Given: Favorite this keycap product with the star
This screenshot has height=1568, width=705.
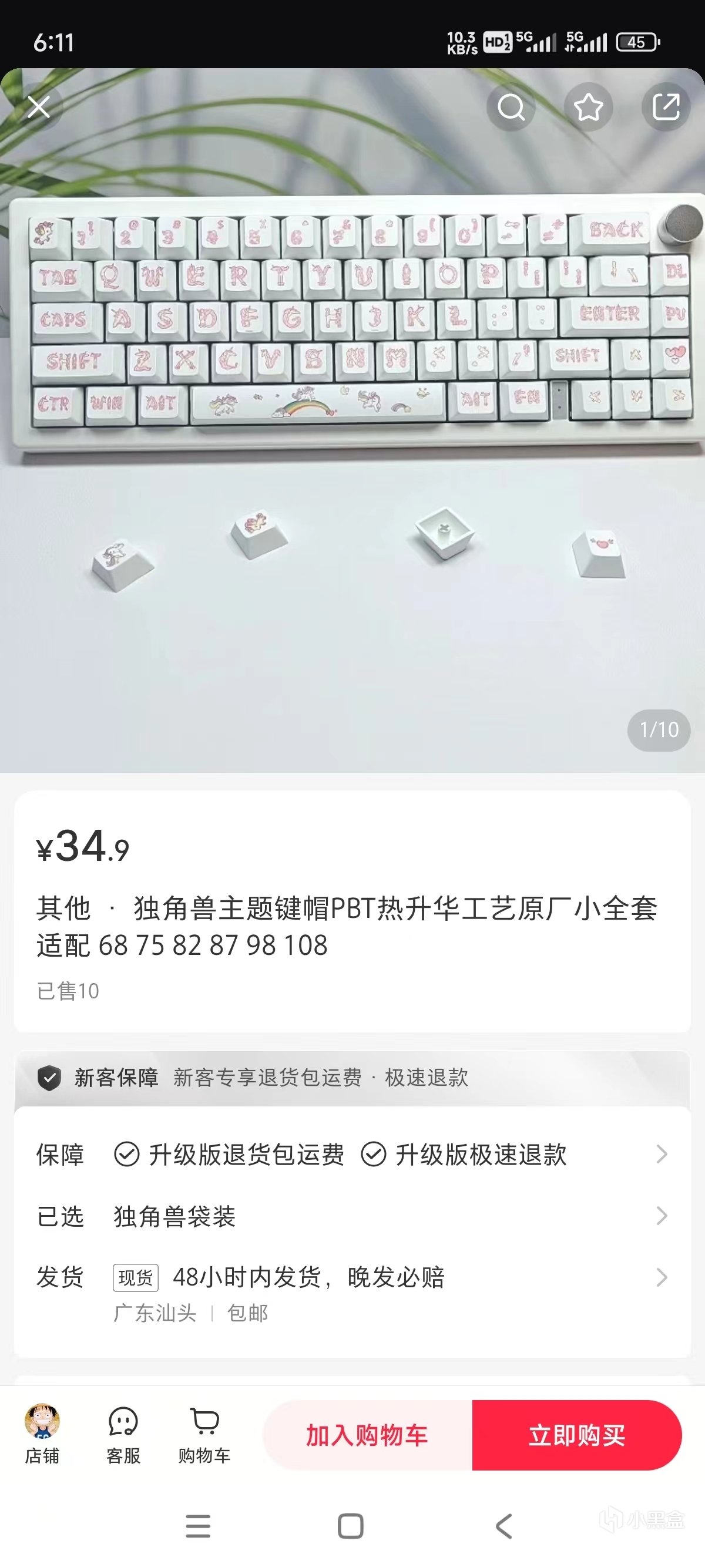Looking at the screenshot, I should (588, 107).
